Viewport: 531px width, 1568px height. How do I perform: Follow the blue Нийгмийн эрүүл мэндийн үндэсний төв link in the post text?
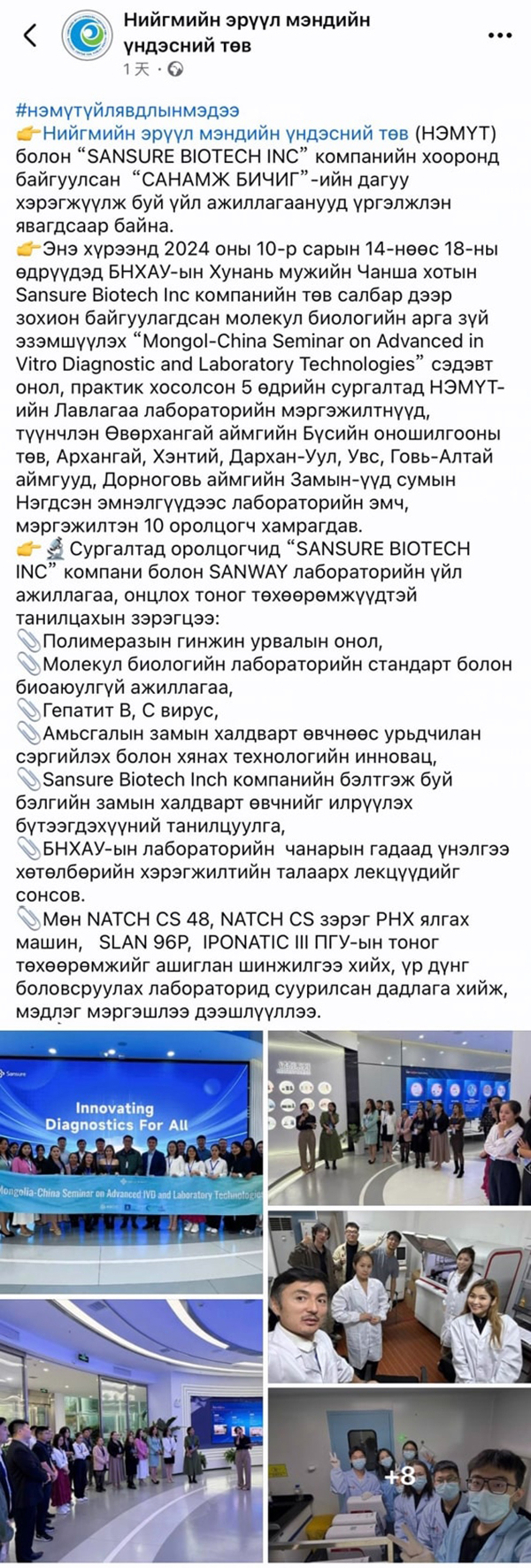[226, 134]
